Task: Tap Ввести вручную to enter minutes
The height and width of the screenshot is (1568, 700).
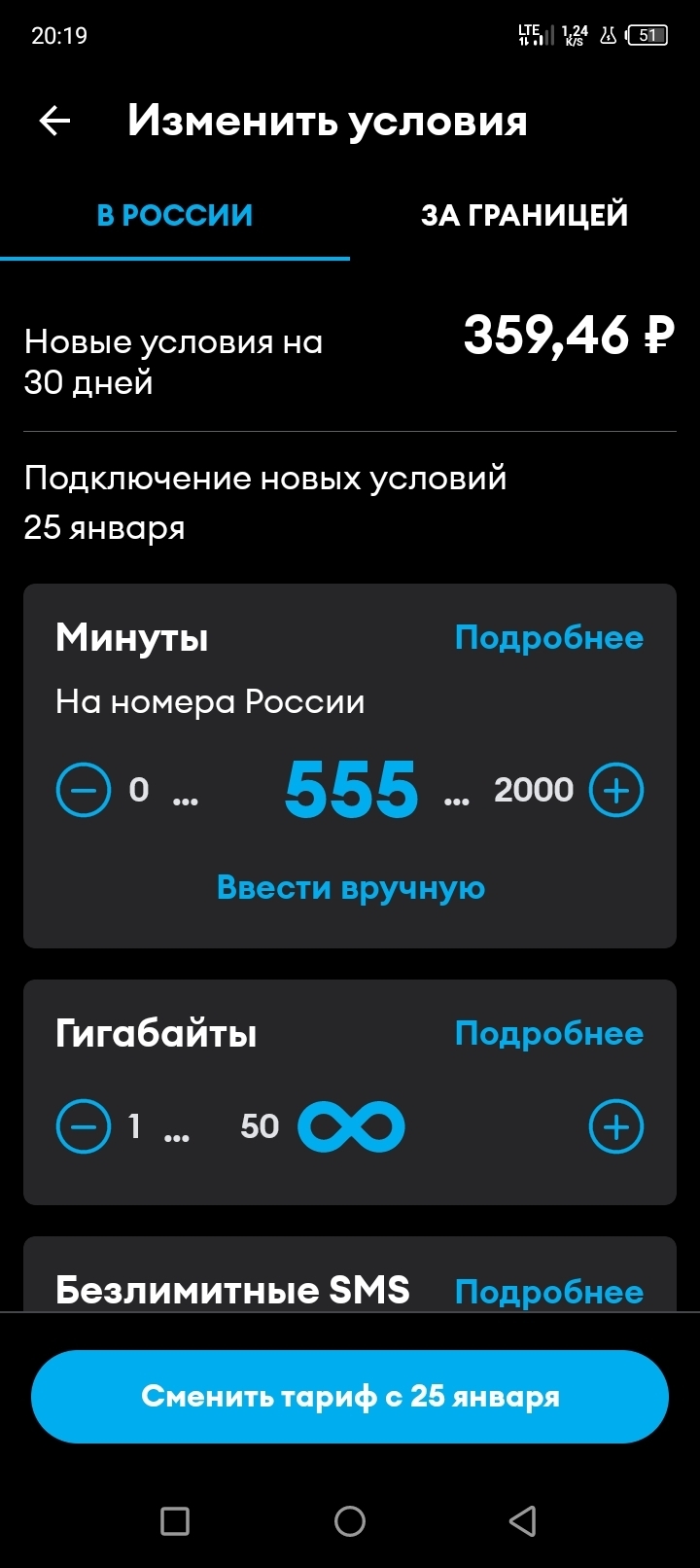Action: [x=350, y=888]
